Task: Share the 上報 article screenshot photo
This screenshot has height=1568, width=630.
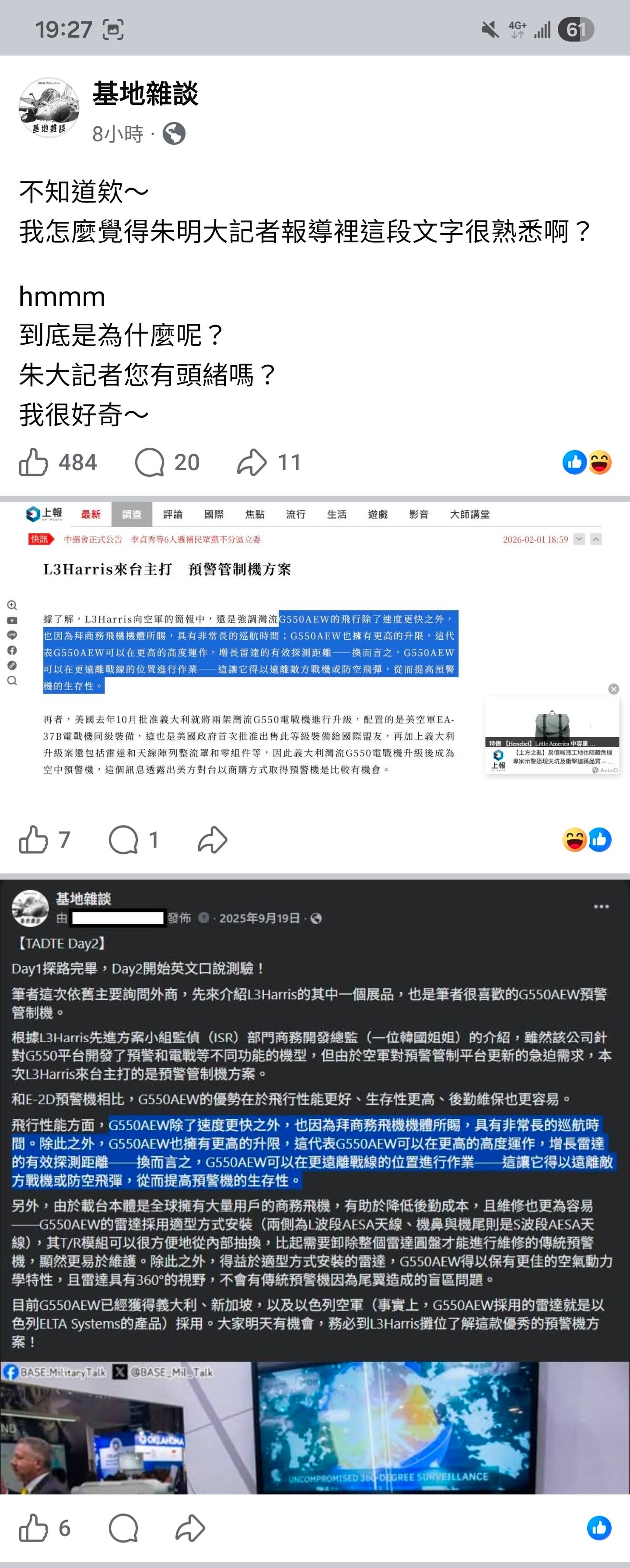Action: click(213, 840)
